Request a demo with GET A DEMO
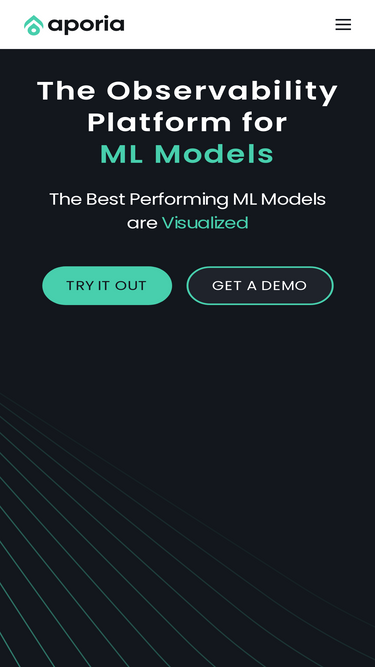Screen dimensions: 375x667 point(260,285)
